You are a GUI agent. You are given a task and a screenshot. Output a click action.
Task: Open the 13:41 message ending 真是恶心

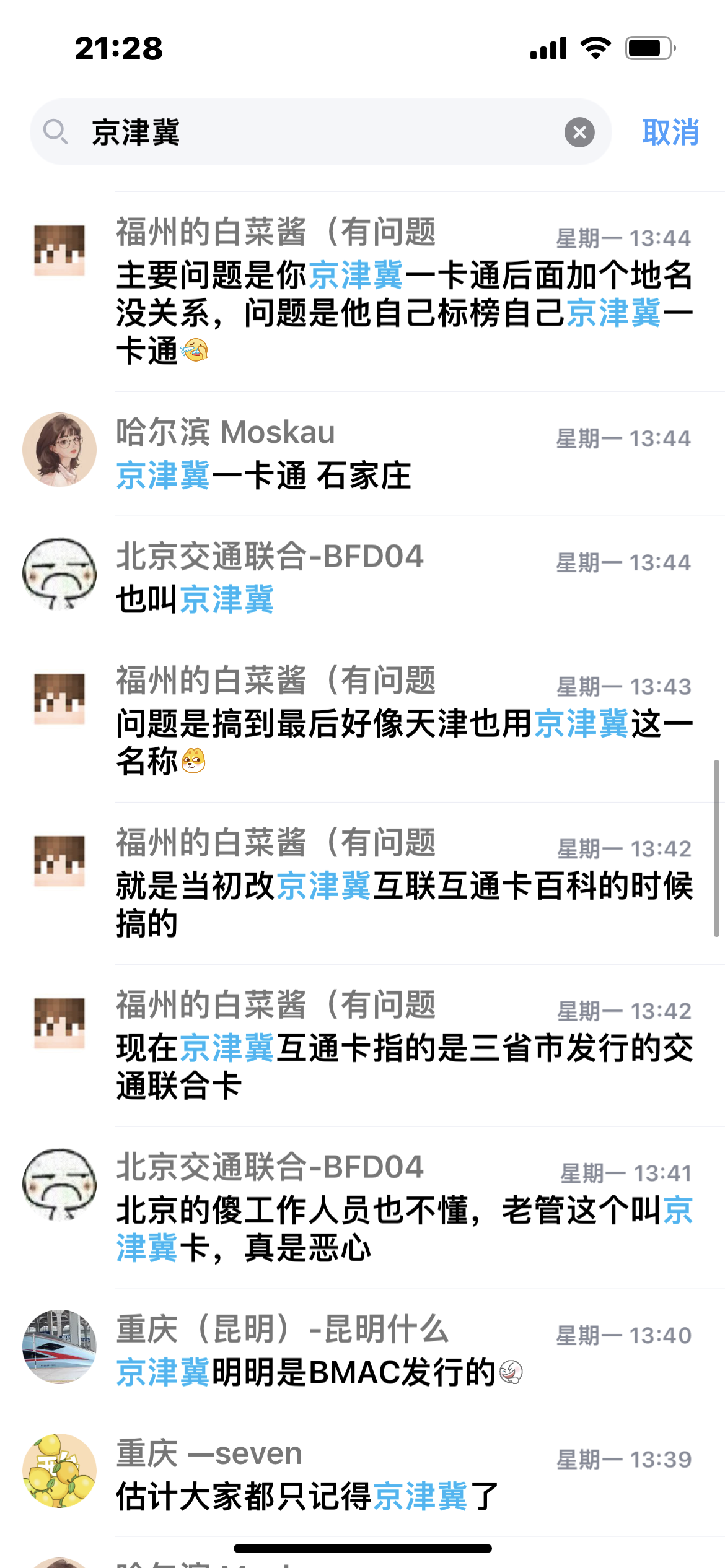click(372, 1208)
